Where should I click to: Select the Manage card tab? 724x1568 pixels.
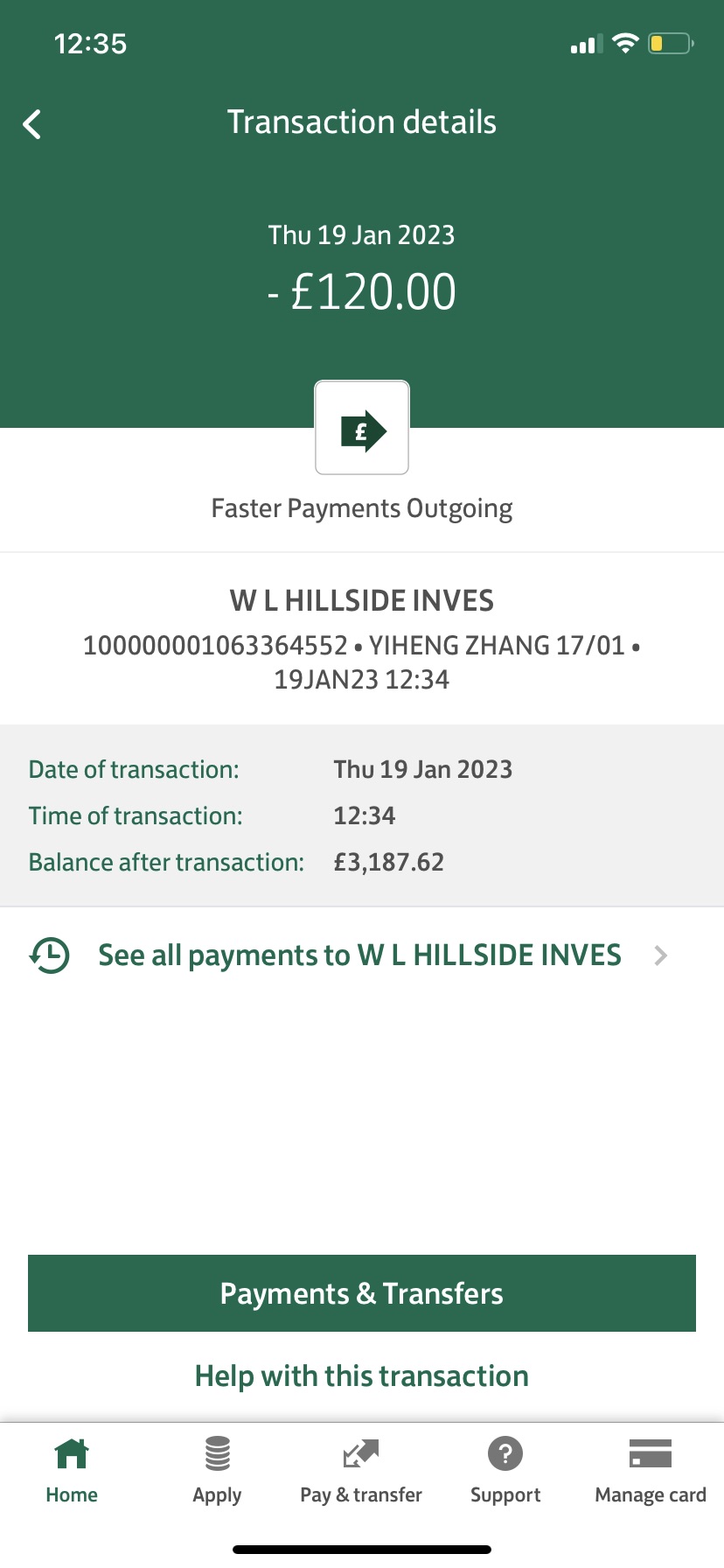[x=650, y=1470]
